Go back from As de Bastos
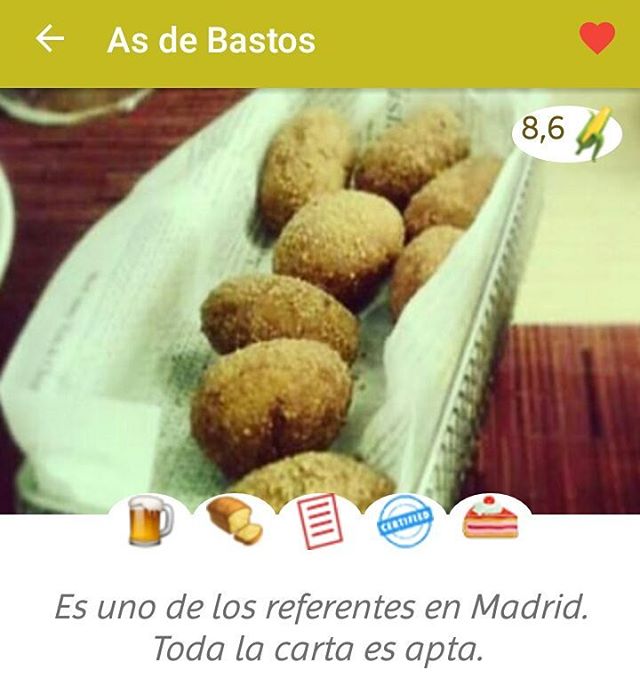Image resolution: width=640 pixels, height=678 pixels. tap(49, 39)
